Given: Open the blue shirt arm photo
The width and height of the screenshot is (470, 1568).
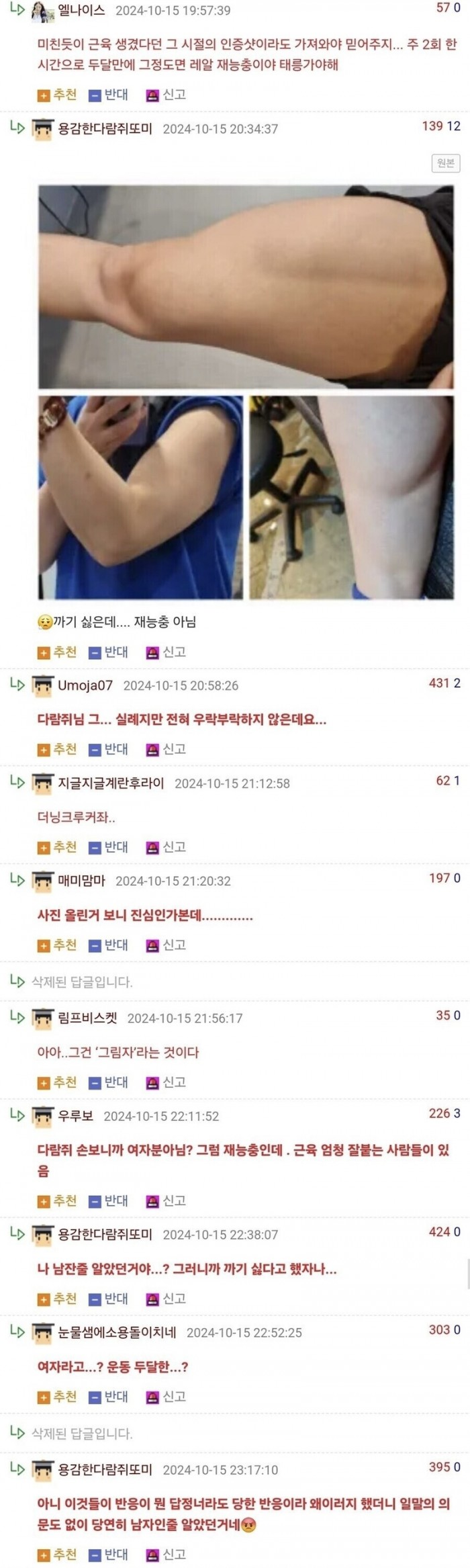Looking at the screenshot, I should pyautogui.click(x=140, y=496).
